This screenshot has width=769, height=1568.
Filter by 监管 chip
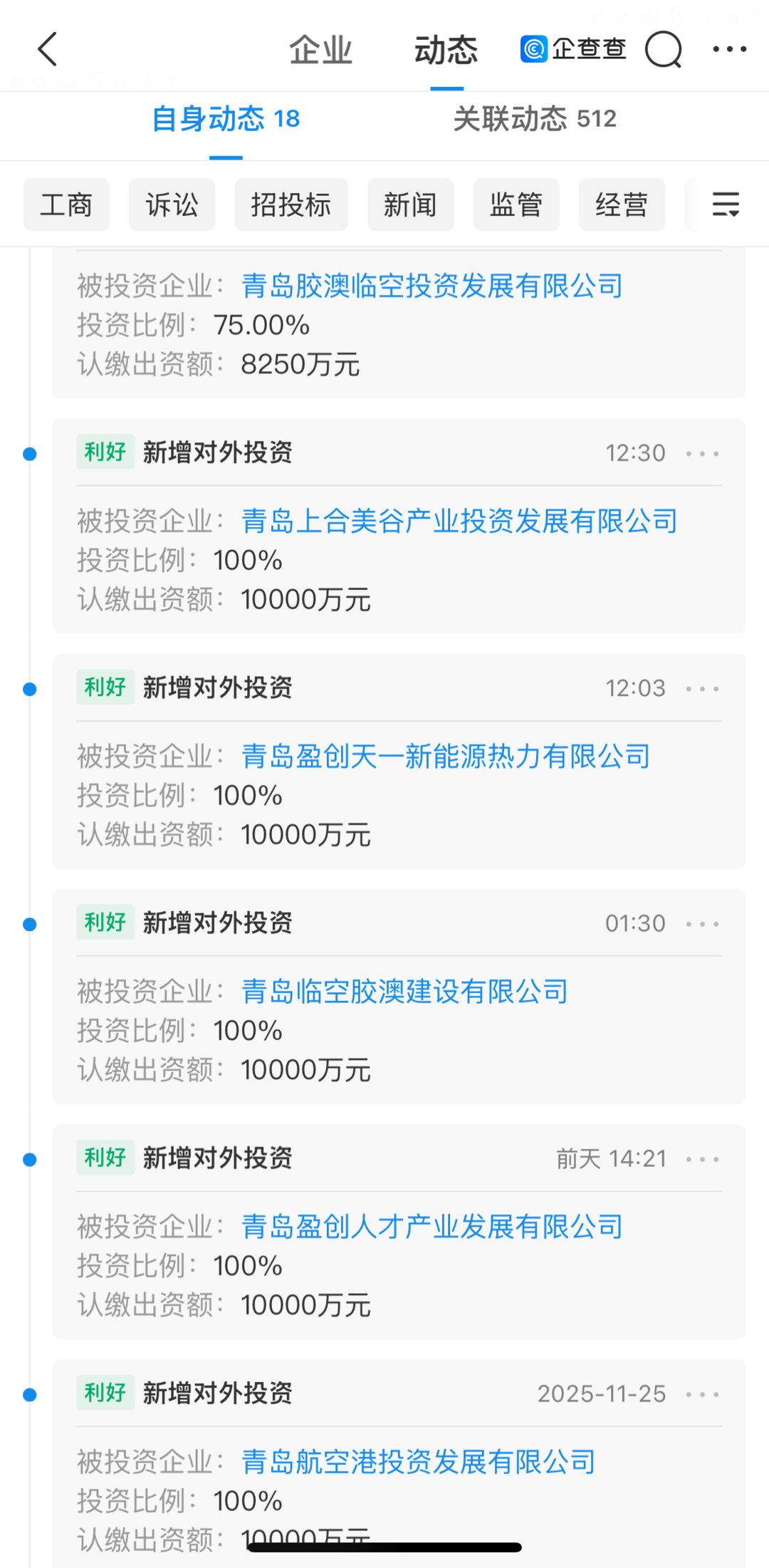click(516, 205)
